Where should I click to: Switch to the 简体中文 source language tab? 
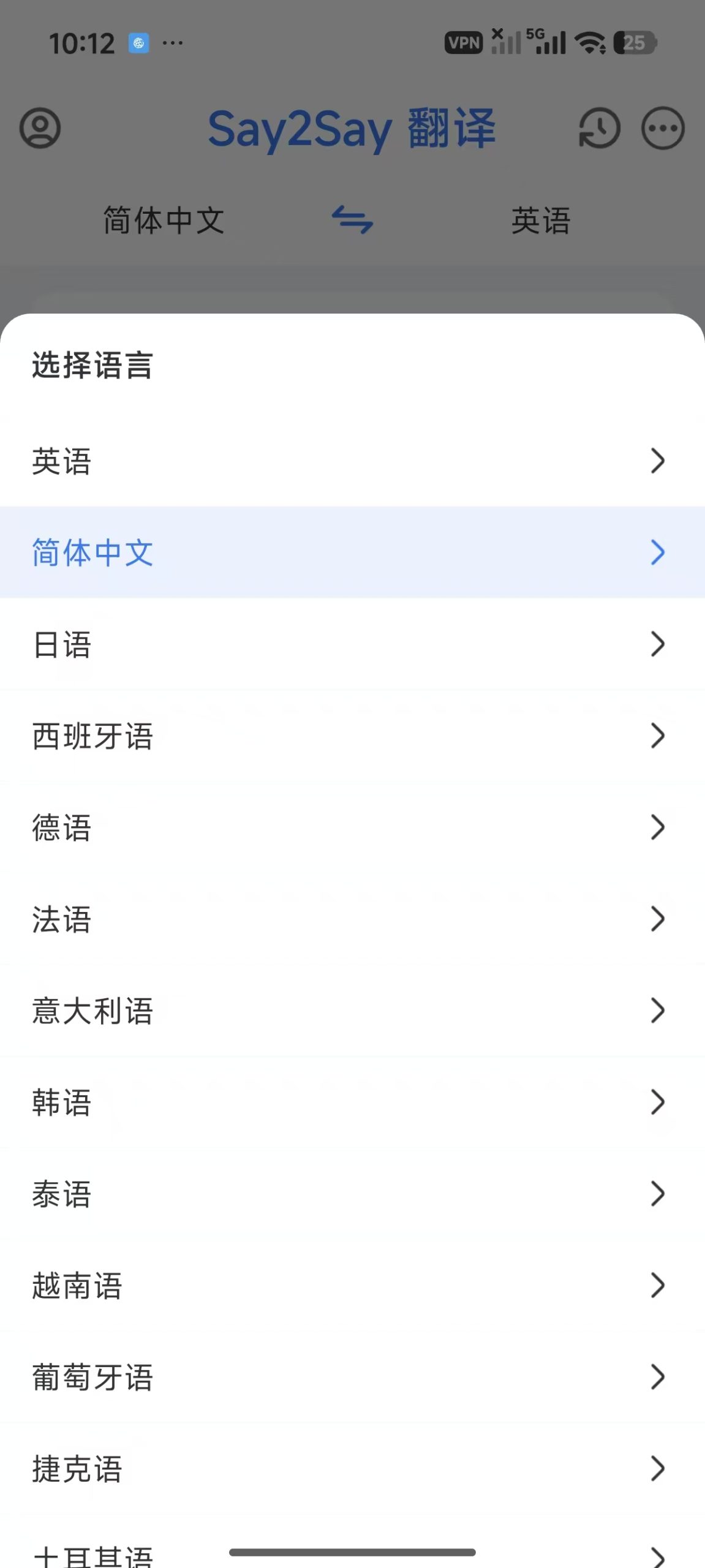click(165, 221)
